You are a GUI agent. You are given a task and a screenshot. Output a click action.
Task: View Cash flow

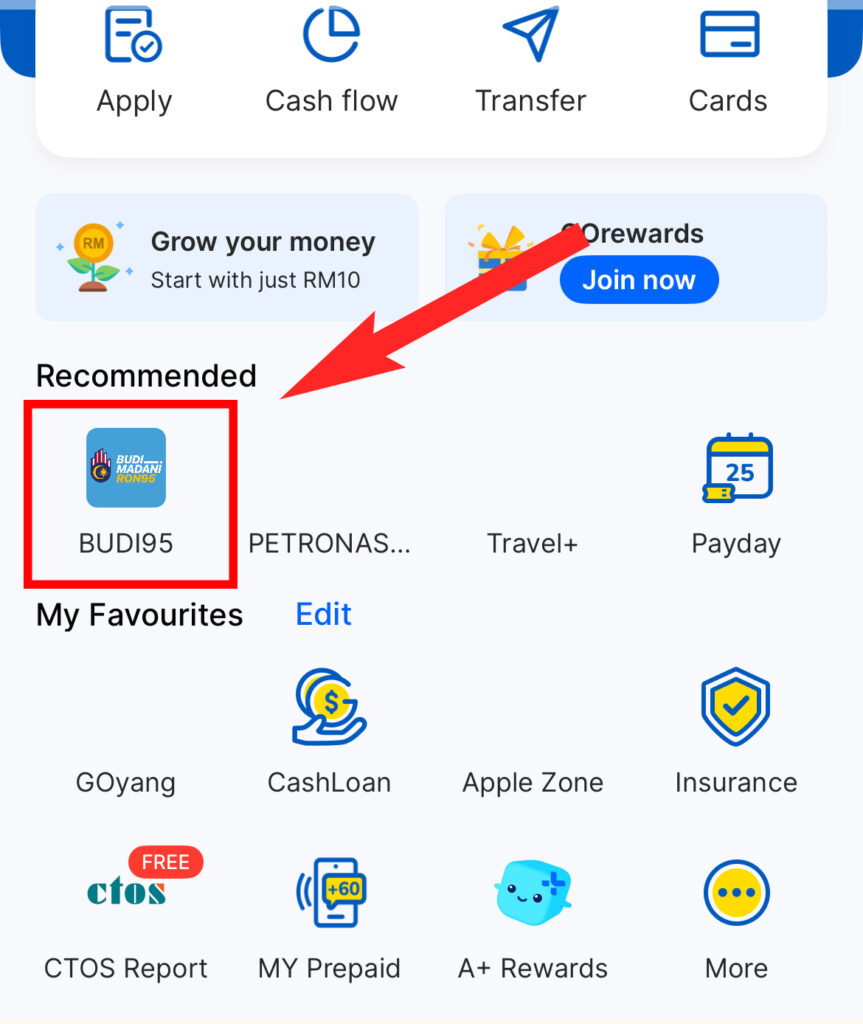pyautogui.click(x=331, y=58)
